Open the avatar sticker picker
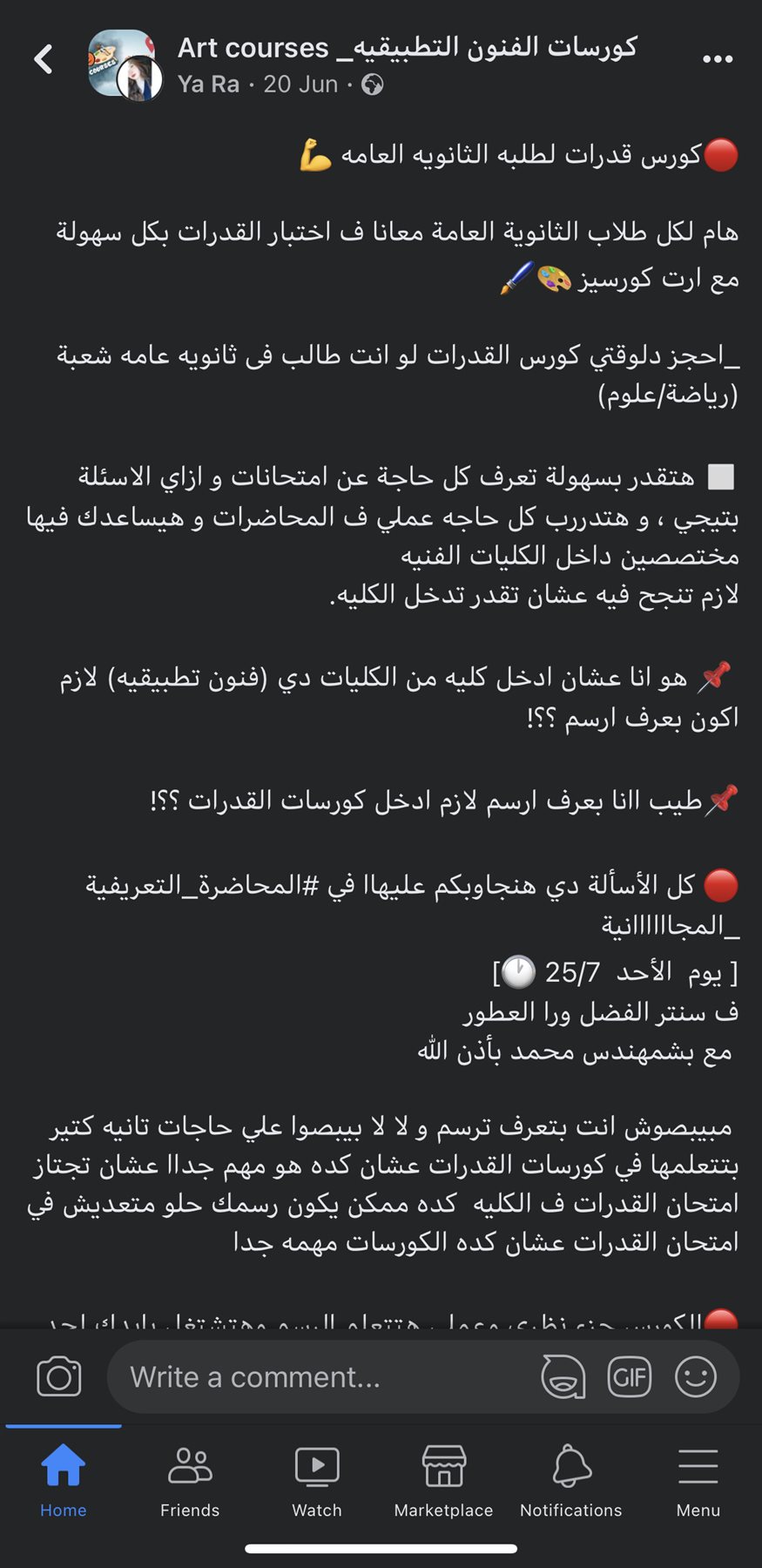The width and height of the screenshot is (762, 1568). [563, 1377]
